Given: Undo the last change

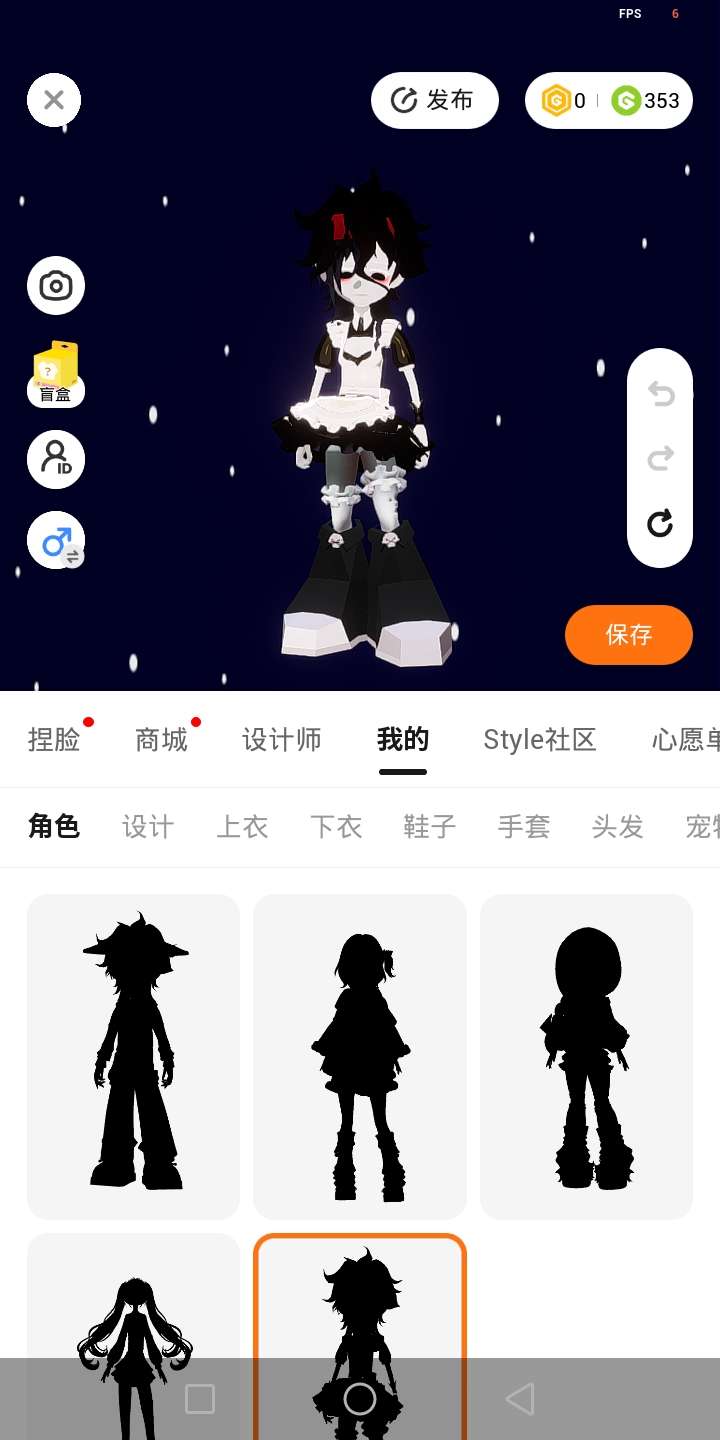Looking at the screenshot, I should [x=660, y=395].
